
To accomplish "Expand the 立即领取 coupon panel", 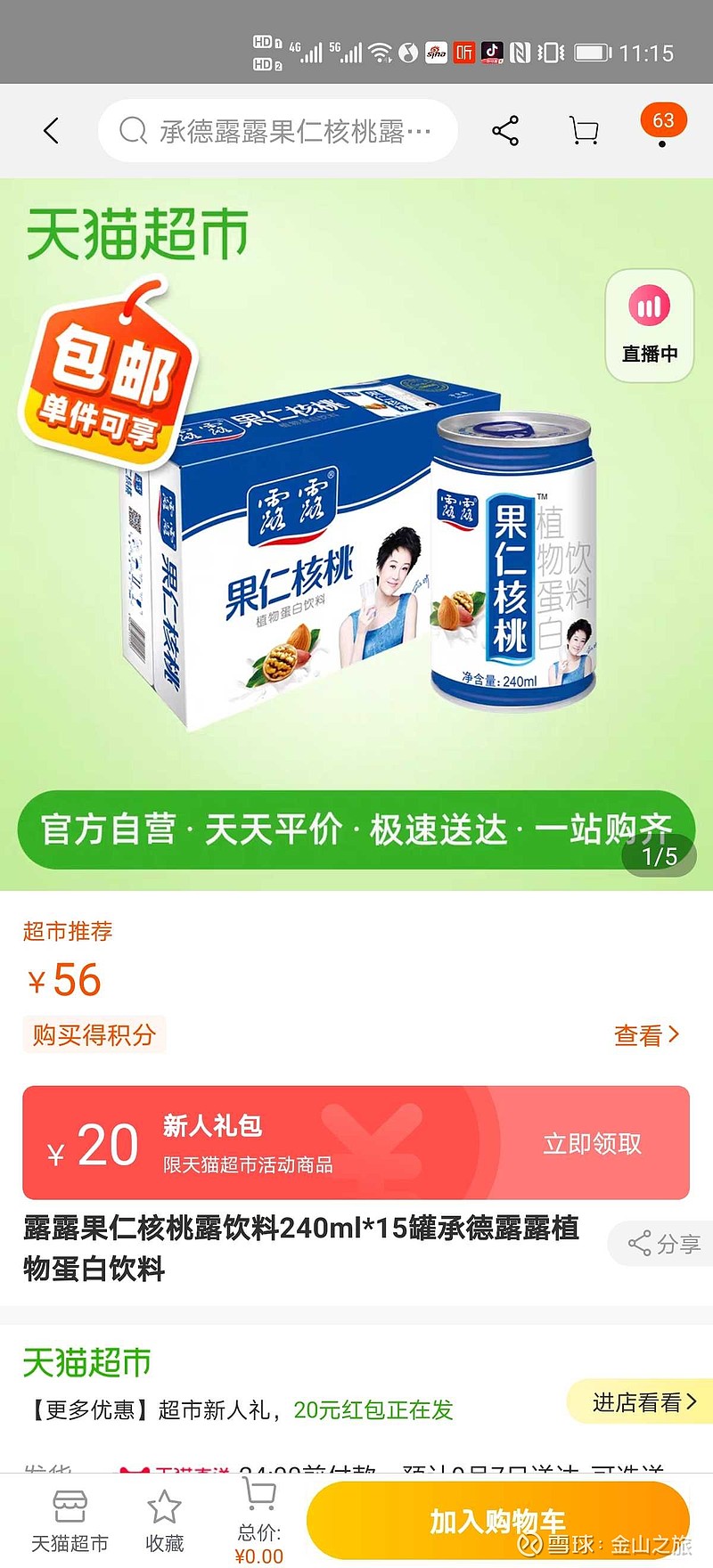I will tap(591, 1143).
